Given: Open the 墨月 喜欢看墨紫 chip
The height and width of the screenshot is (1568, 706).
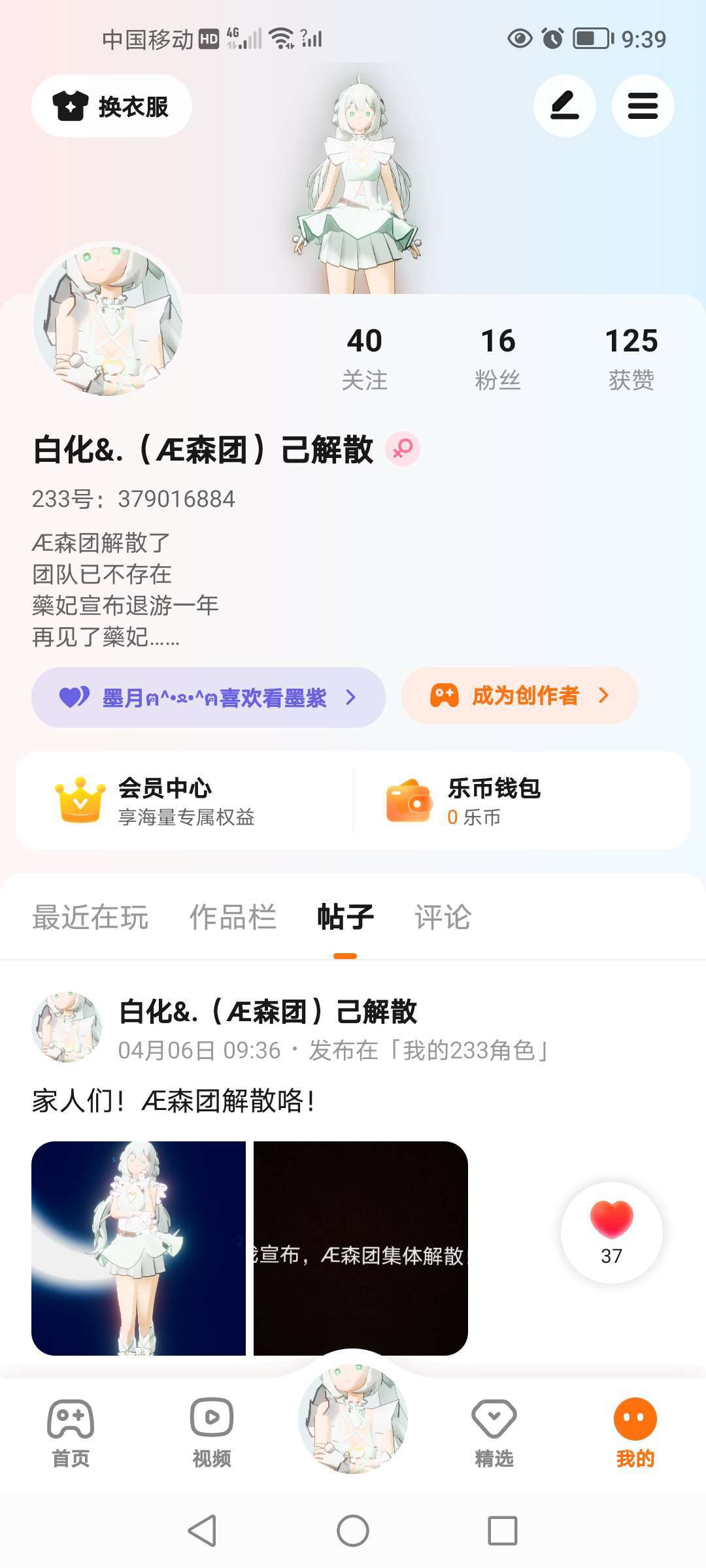Looking at the screenshot, I should click(x=208, y=697).
